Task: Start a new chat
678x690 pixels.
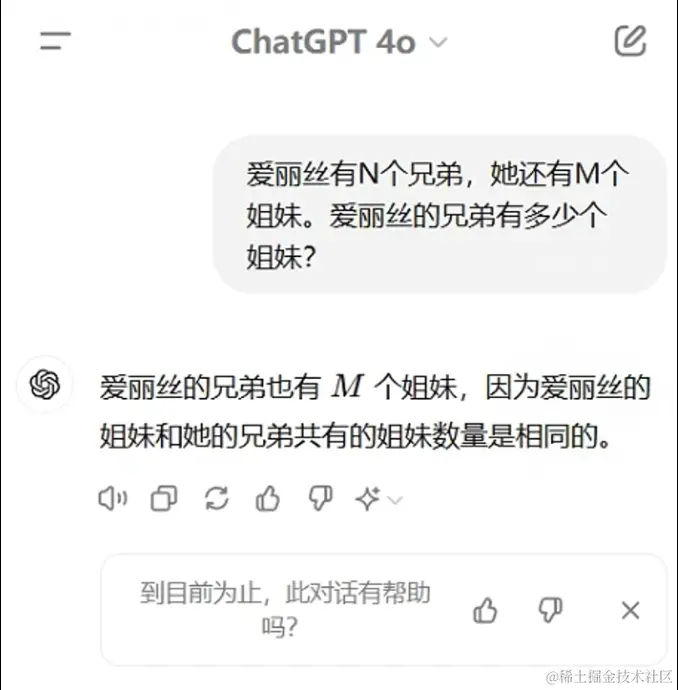Action: click(630, 41)
